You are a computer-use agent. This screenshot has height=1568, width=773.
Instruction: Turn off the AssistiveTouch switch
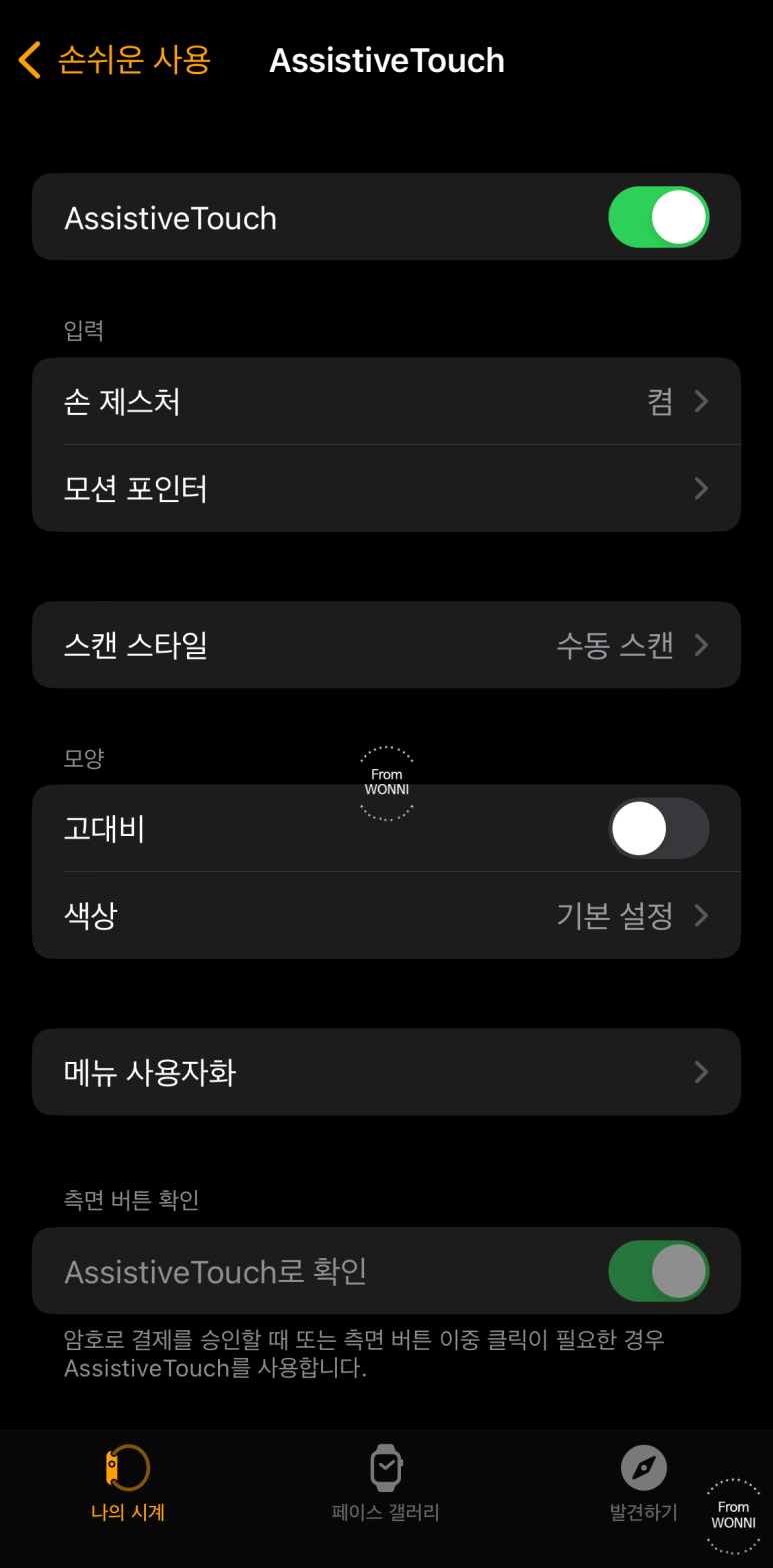tap(658, 217)
